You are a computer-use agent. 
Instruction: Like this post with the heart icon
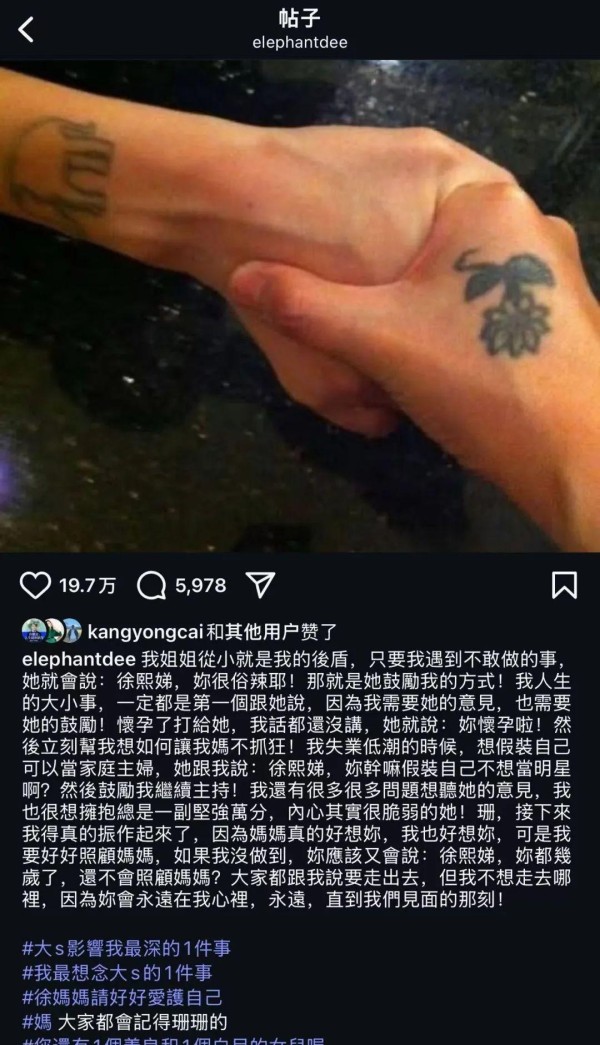[x=35, y=585]
